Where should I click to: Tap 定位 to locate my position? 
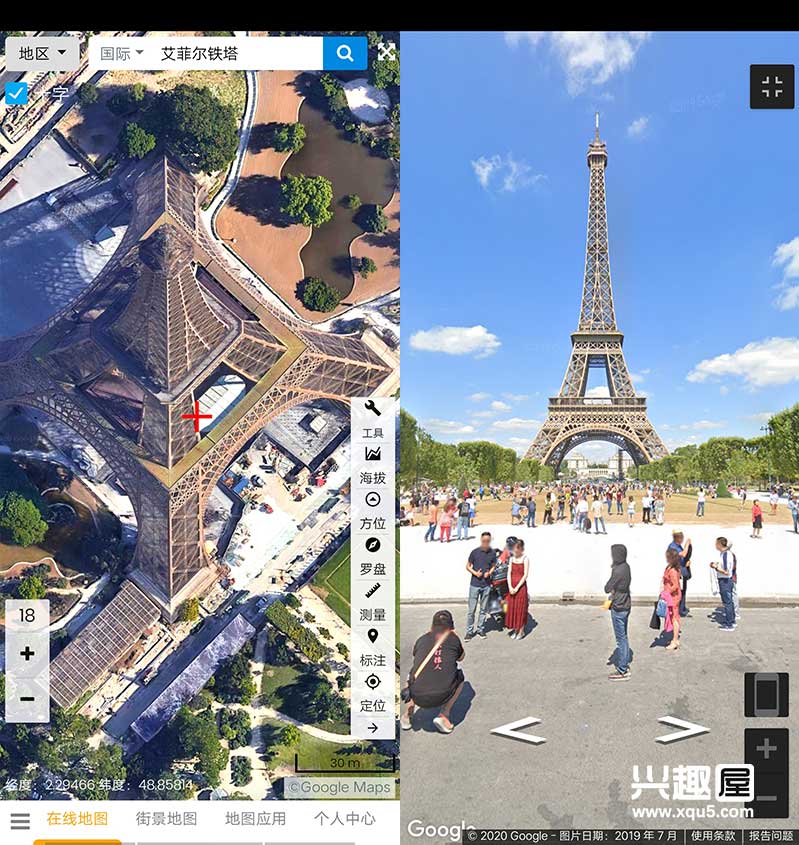(373, 691)
